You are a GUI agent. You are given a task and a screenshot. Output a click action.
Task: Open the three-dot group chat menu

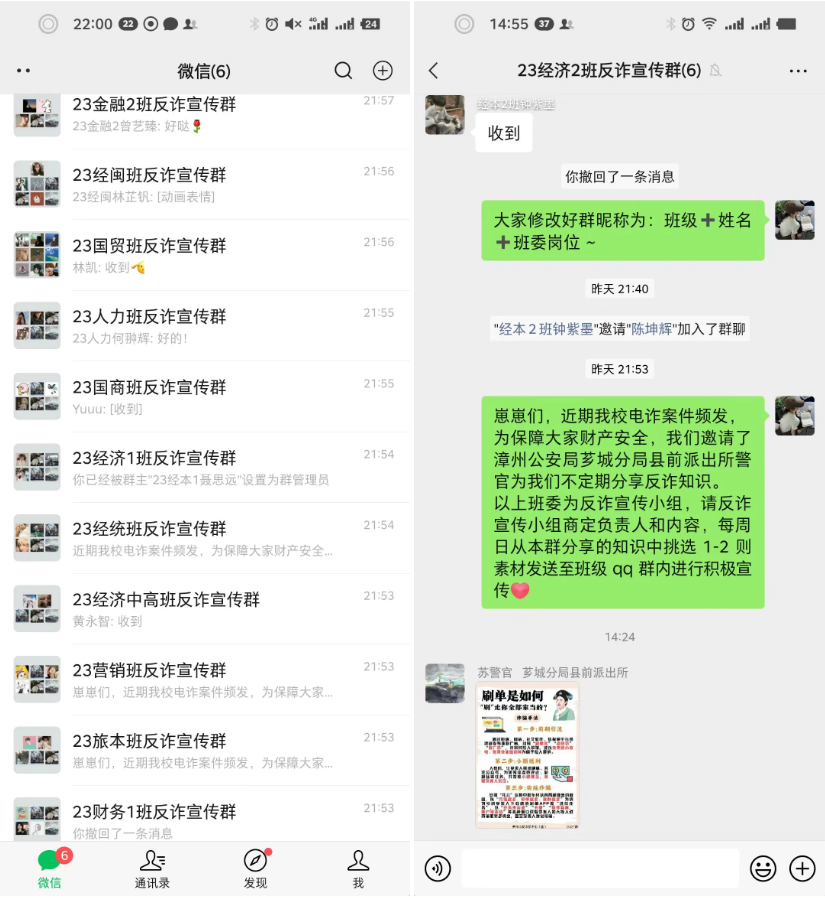coord(797,70)
